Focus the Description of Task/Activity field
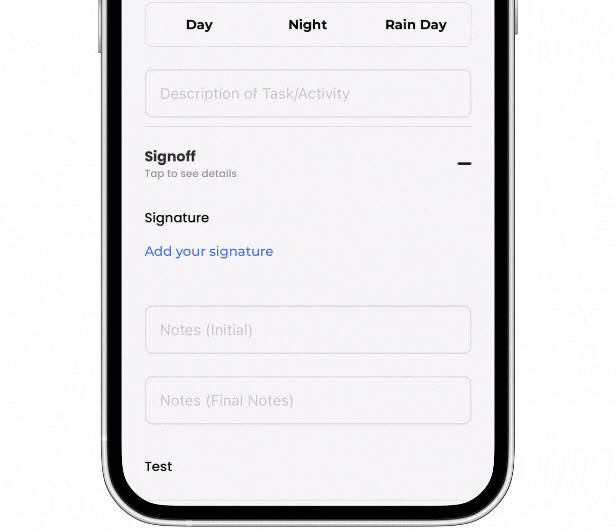616x530 pixels. [x=307, y=94]
